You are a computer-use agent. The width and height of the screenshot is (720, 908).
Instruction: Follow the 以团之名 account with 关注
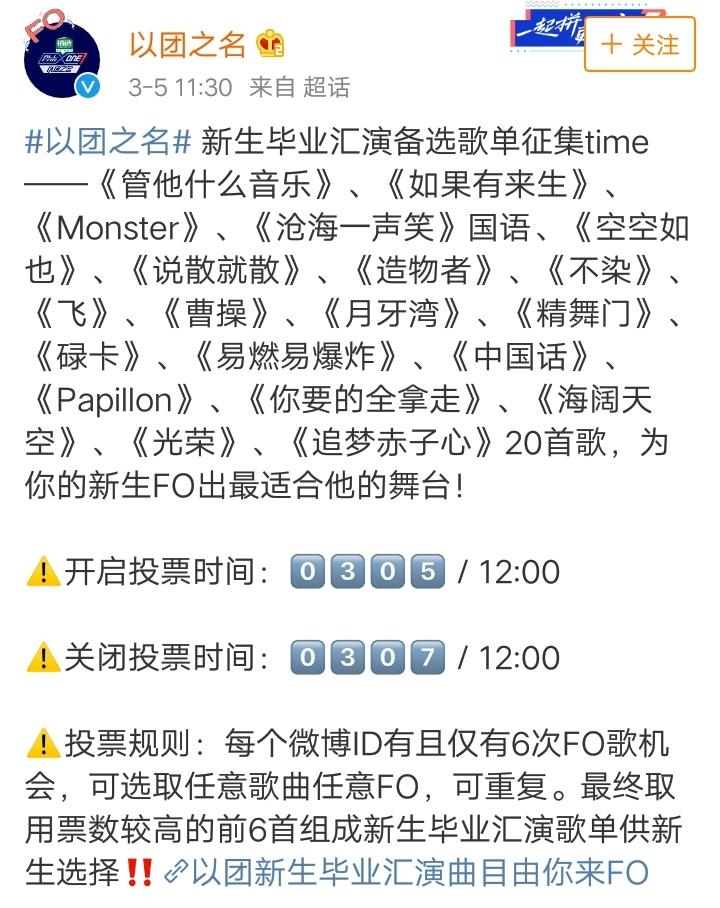coord(640,45)
